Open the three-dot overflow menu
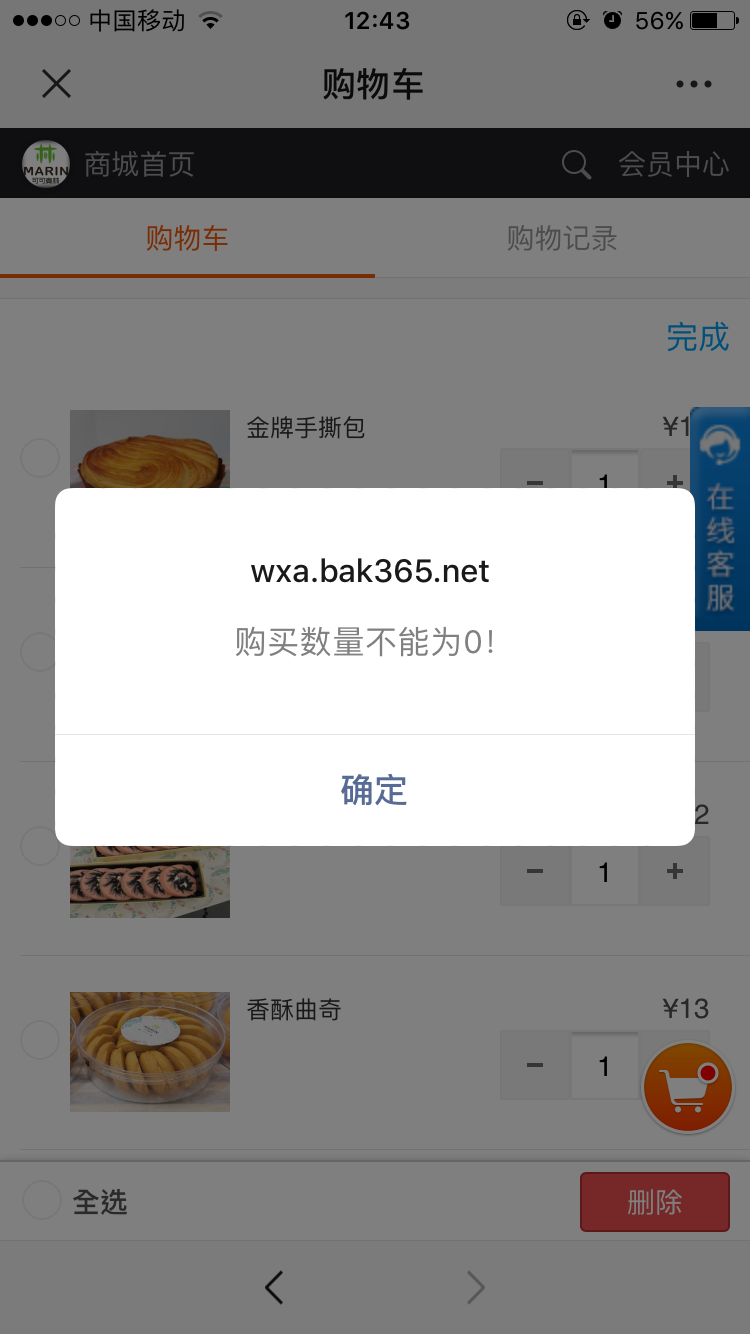750x1334 pixels. coord(693,85)
